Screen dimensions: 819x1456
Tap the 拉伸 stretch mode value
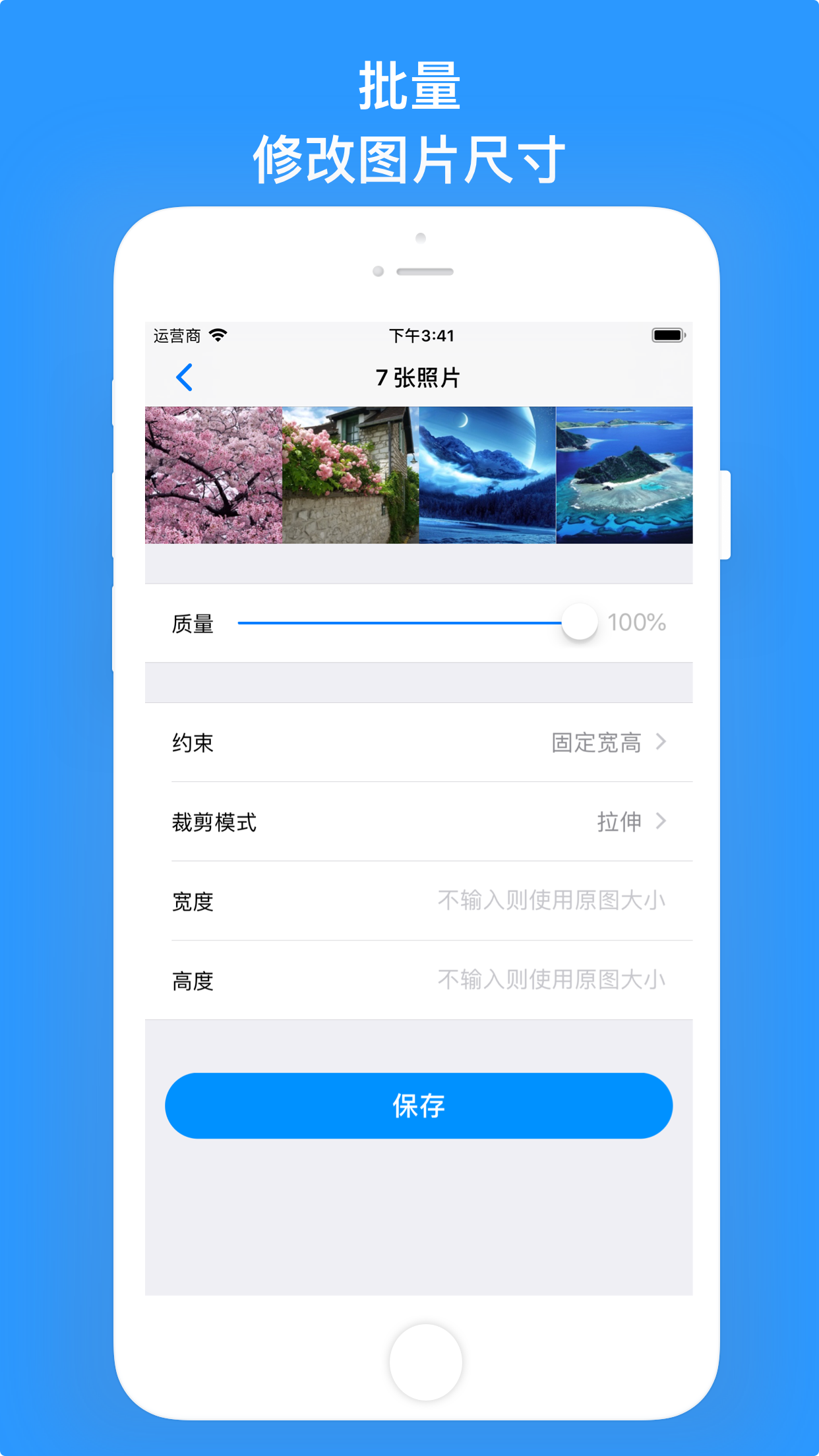point(620,822)
